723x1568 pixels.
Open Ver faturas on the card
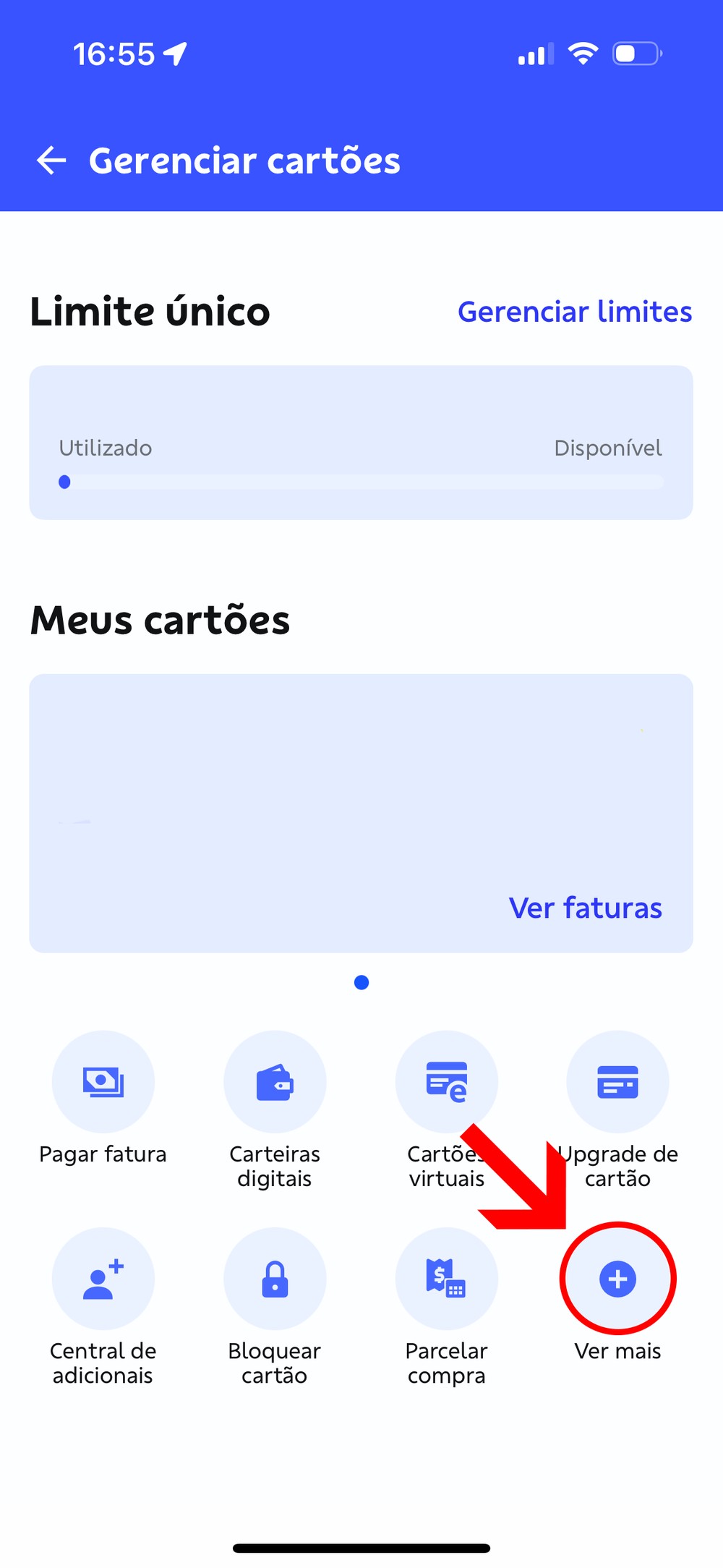[x=585, y=908]
